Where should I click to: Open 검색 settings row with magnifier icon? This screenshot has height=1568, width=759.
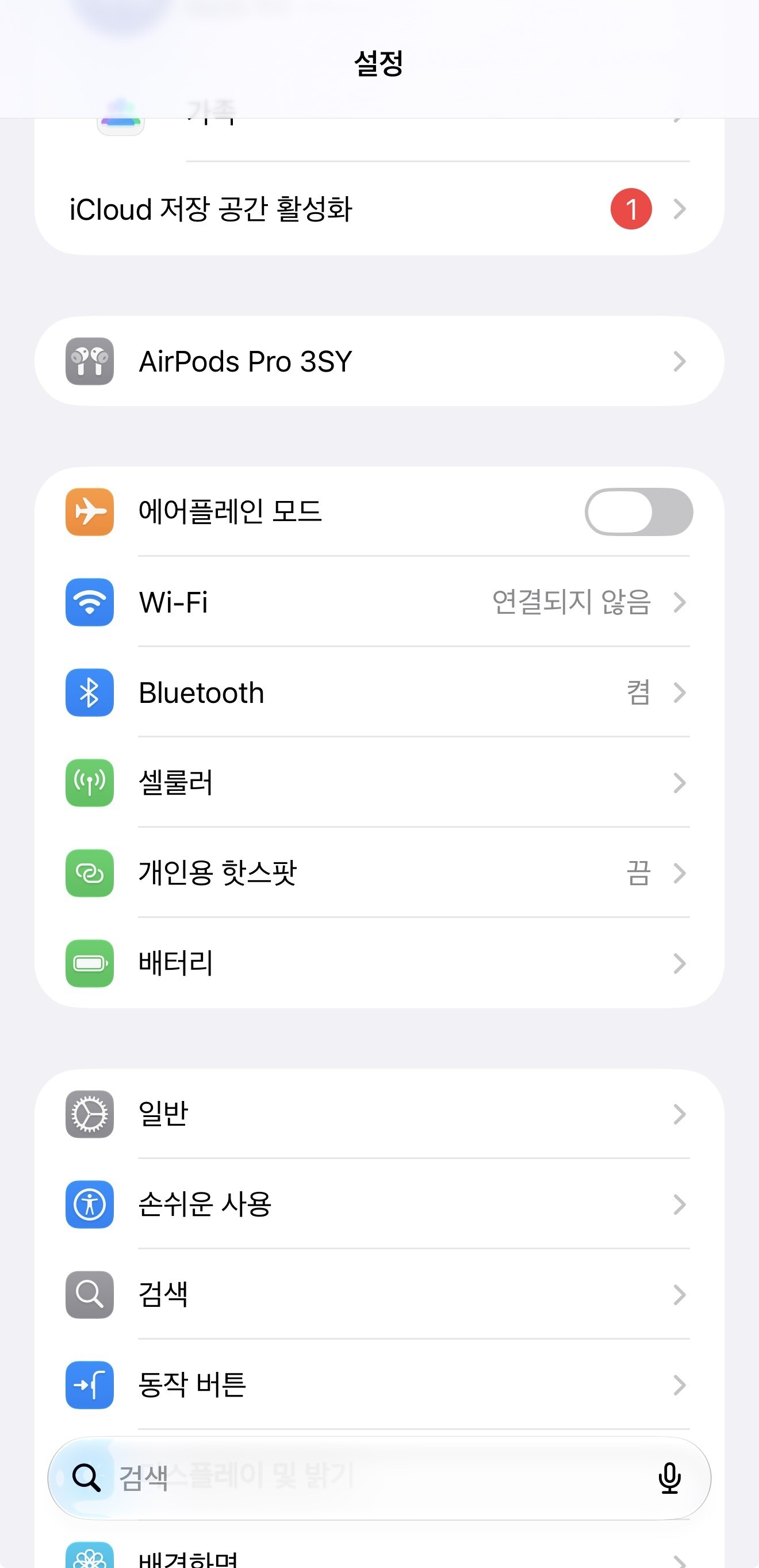click(379, 1294)
